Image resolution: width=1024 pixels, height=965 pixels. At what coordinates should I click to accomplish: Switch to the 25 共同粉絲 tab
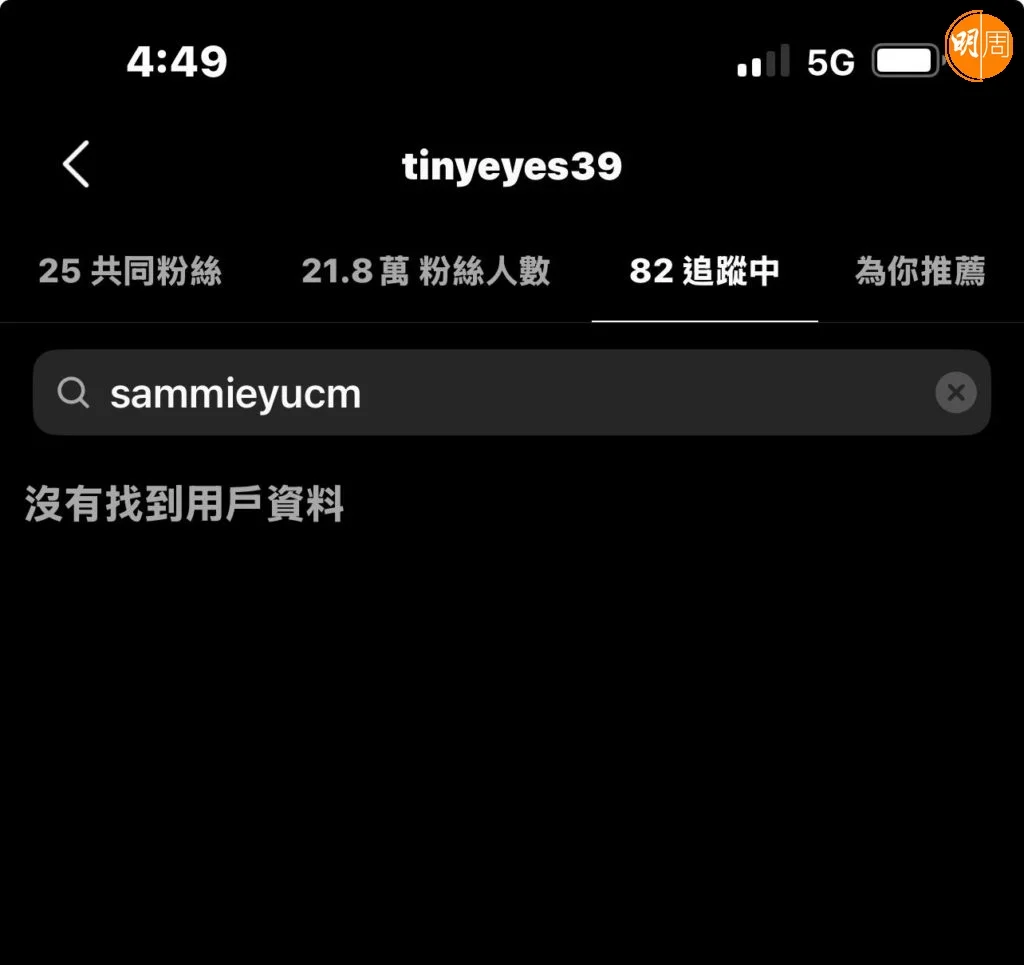(x=130, y=272)
